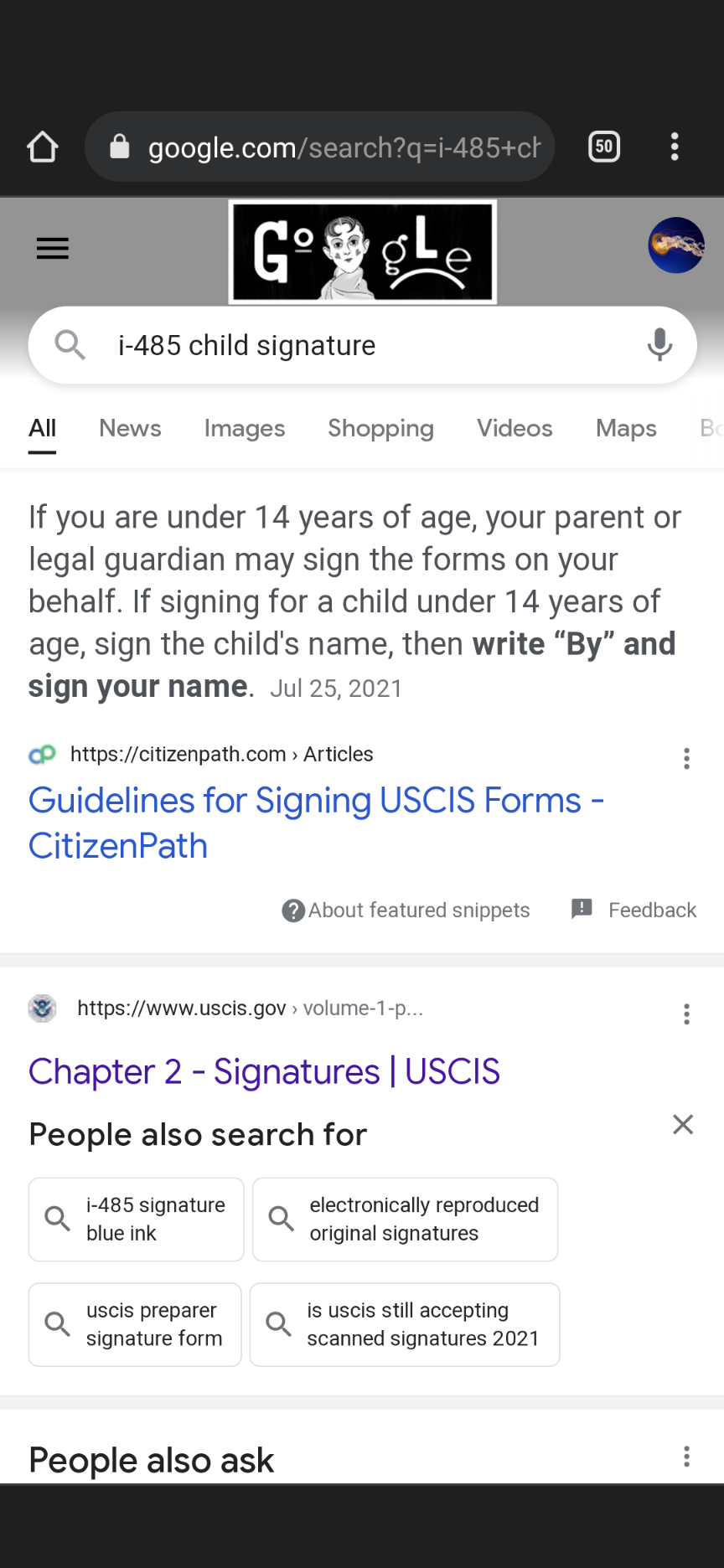
Task: Switch to the News tab
Action: pos(130,428)
